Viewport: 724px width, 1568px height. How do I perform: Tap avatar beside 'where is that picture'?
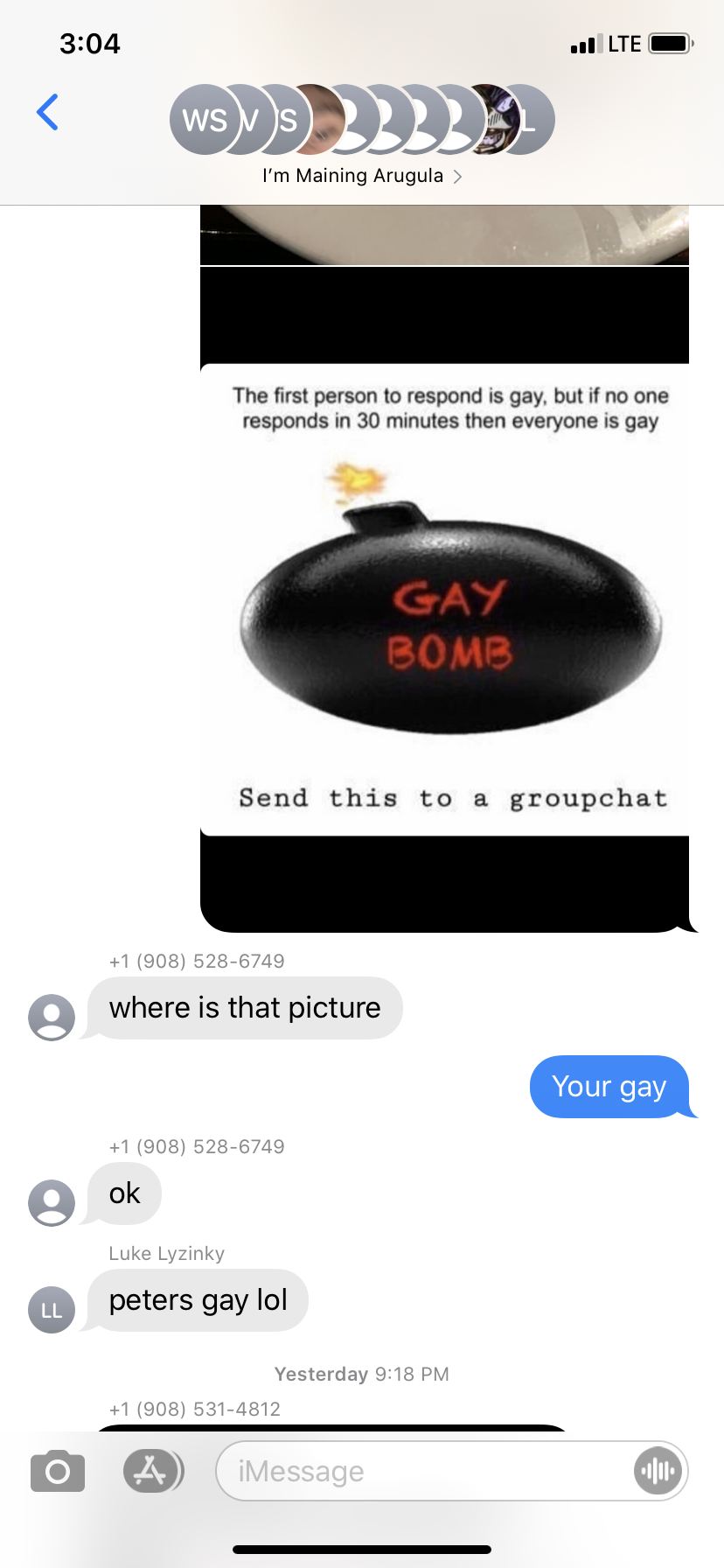pos(52,1017)
